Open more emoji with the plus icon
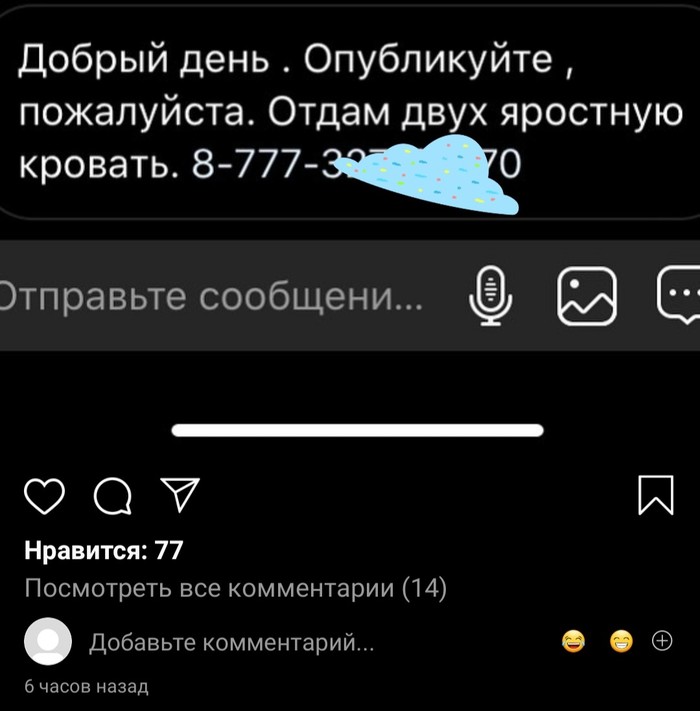 [x=662, y=642]
